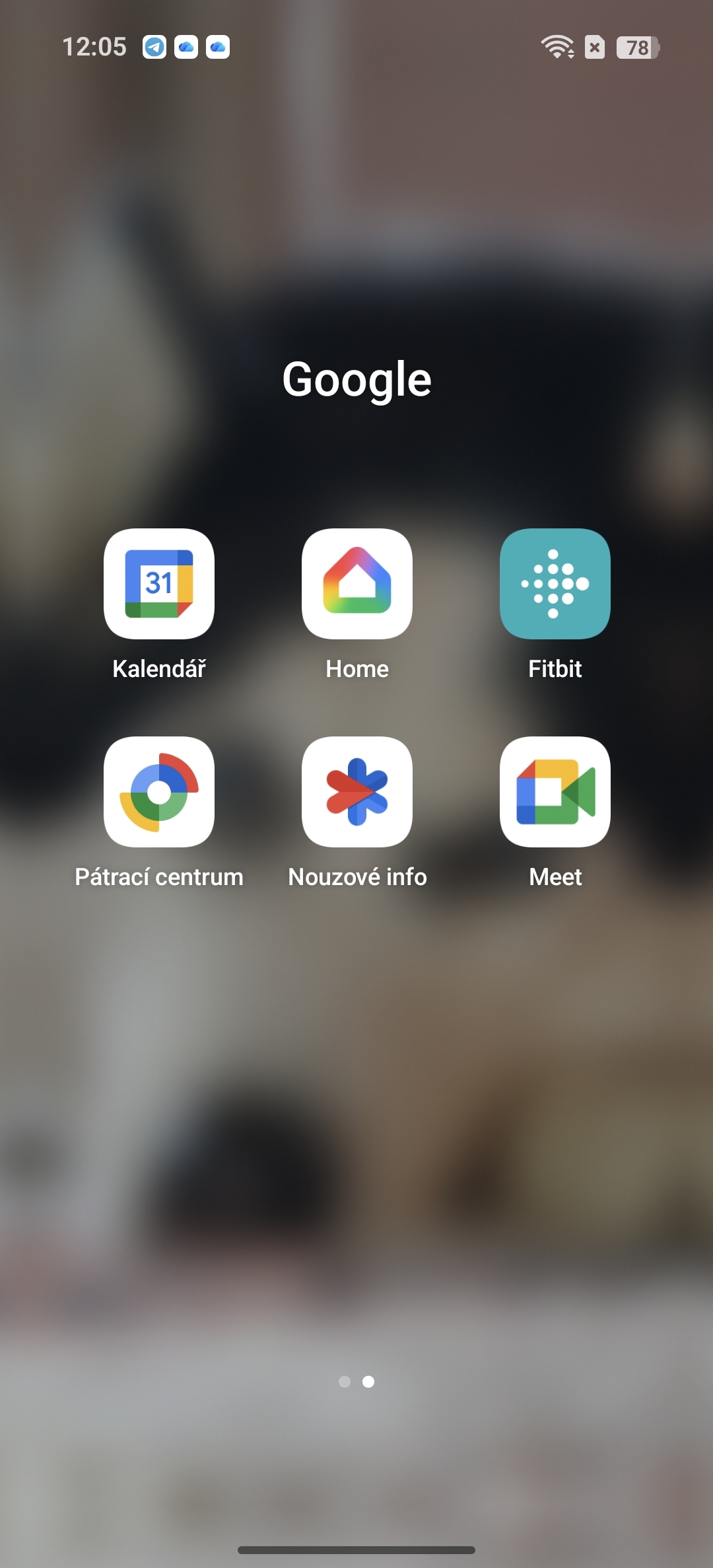The width and height of the screenshot is (713, 1568).
Task: Start the Meet app
Action: (x=555, y=792)
